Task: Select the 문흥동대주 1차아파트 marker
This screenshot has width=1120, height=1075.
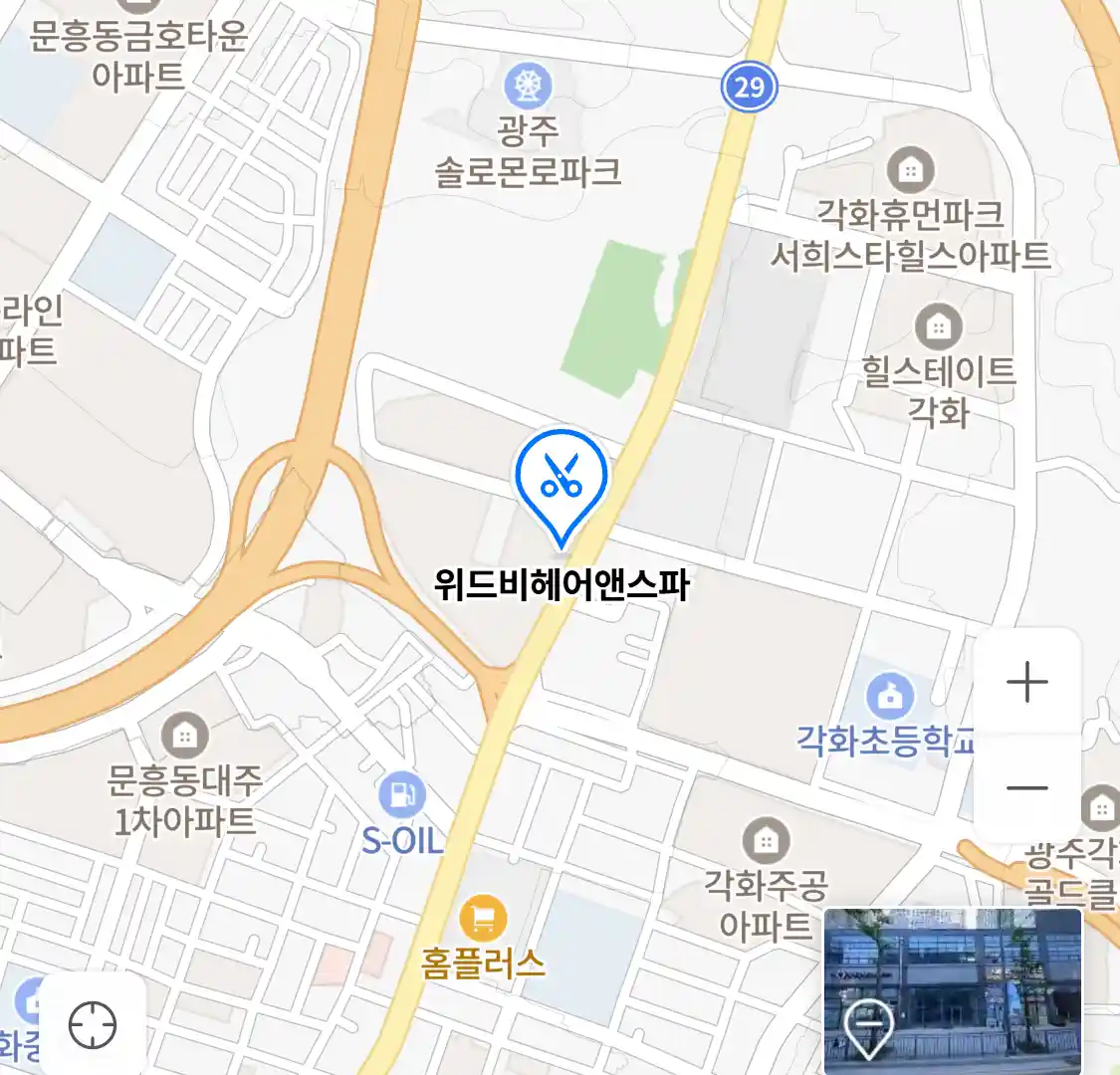Action: click(x=184, y=737)
